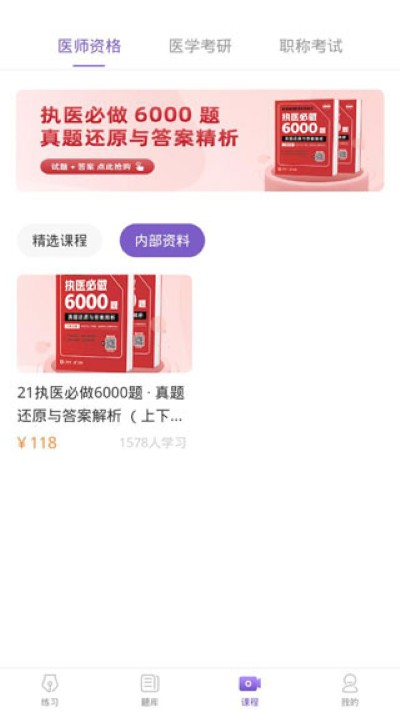This screenshot has height=711, width=400.
Task: Select the 精选课程 chip
Action: (59, 241)
